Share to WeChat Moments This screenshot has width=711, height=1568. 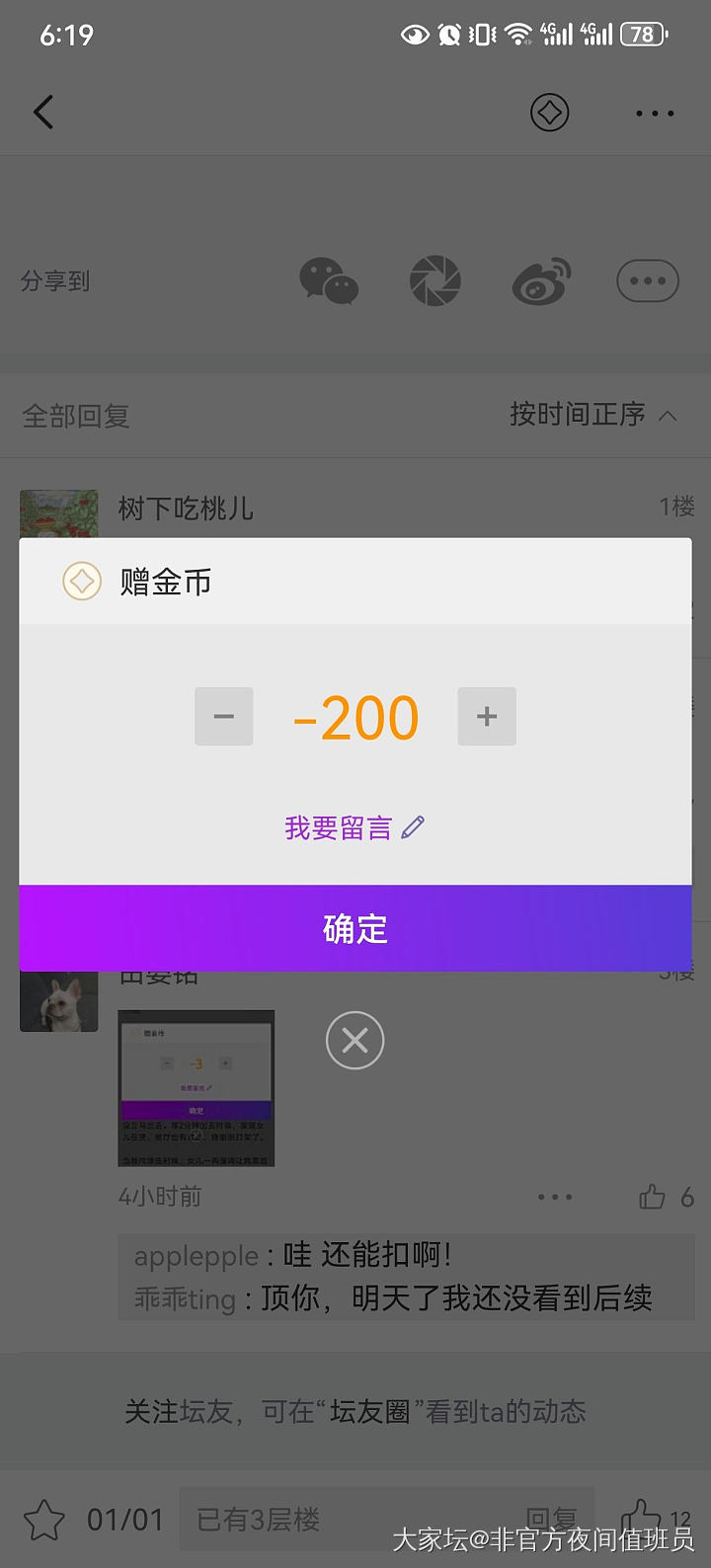coord(435,281)
